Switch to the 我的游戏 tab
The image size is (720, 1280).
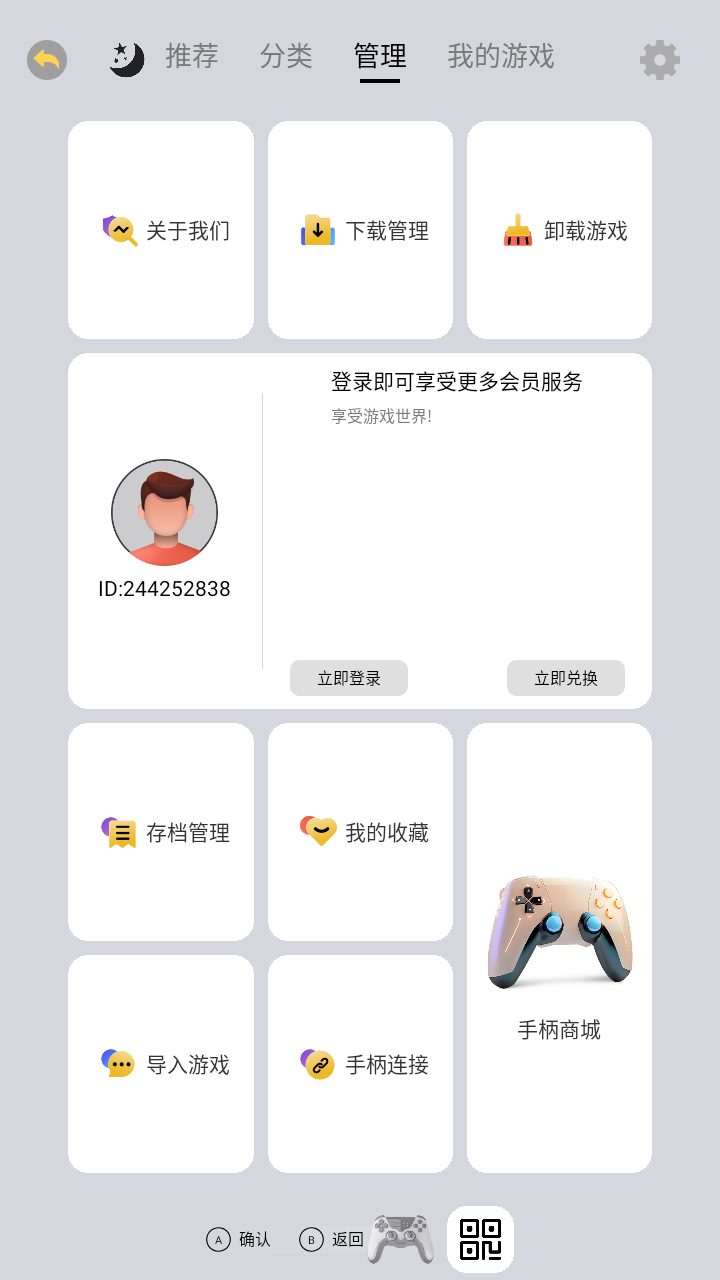pyautogui.click(x=499, y=57)
